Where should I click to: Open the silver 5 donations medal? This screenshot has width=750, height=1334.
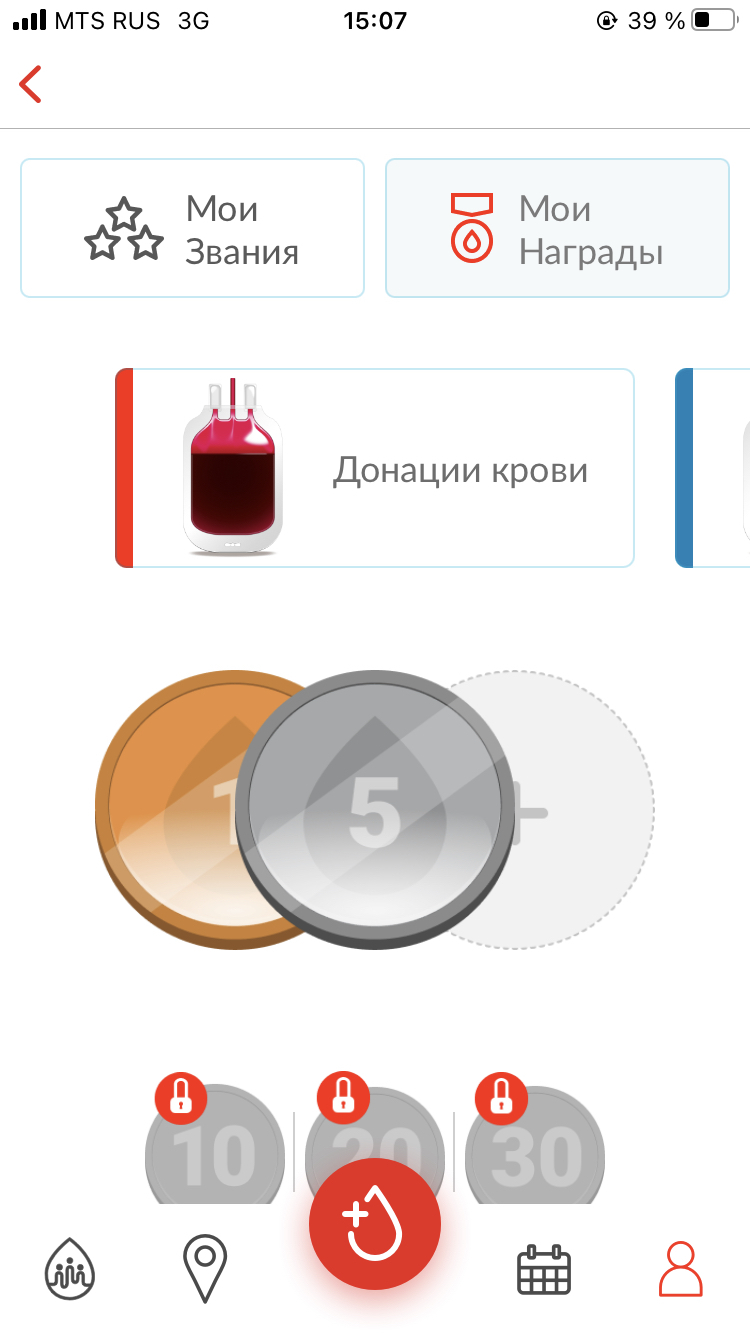click(375, 808)
